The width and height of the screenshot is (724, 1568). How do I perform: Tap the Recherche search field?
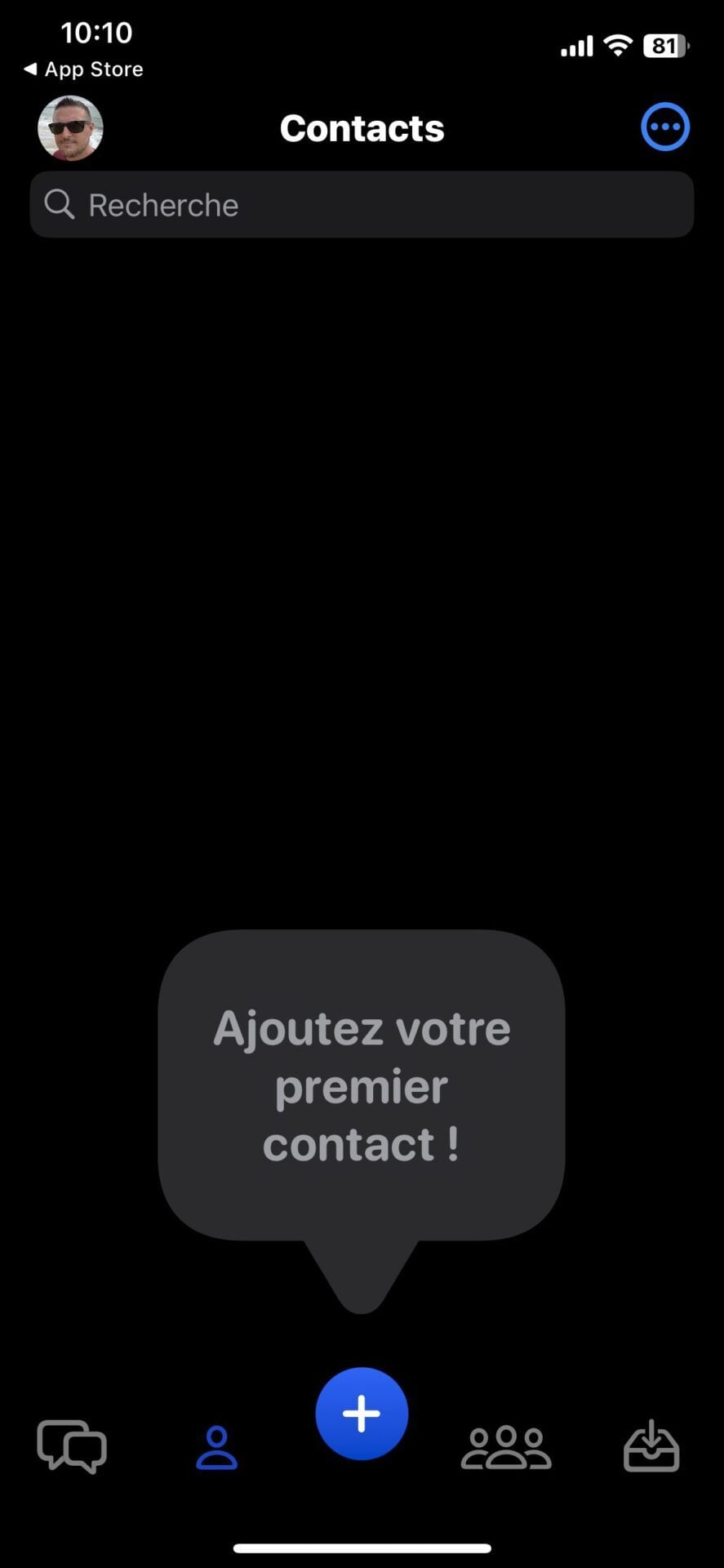pyautogui.click(x=362, y=205)
